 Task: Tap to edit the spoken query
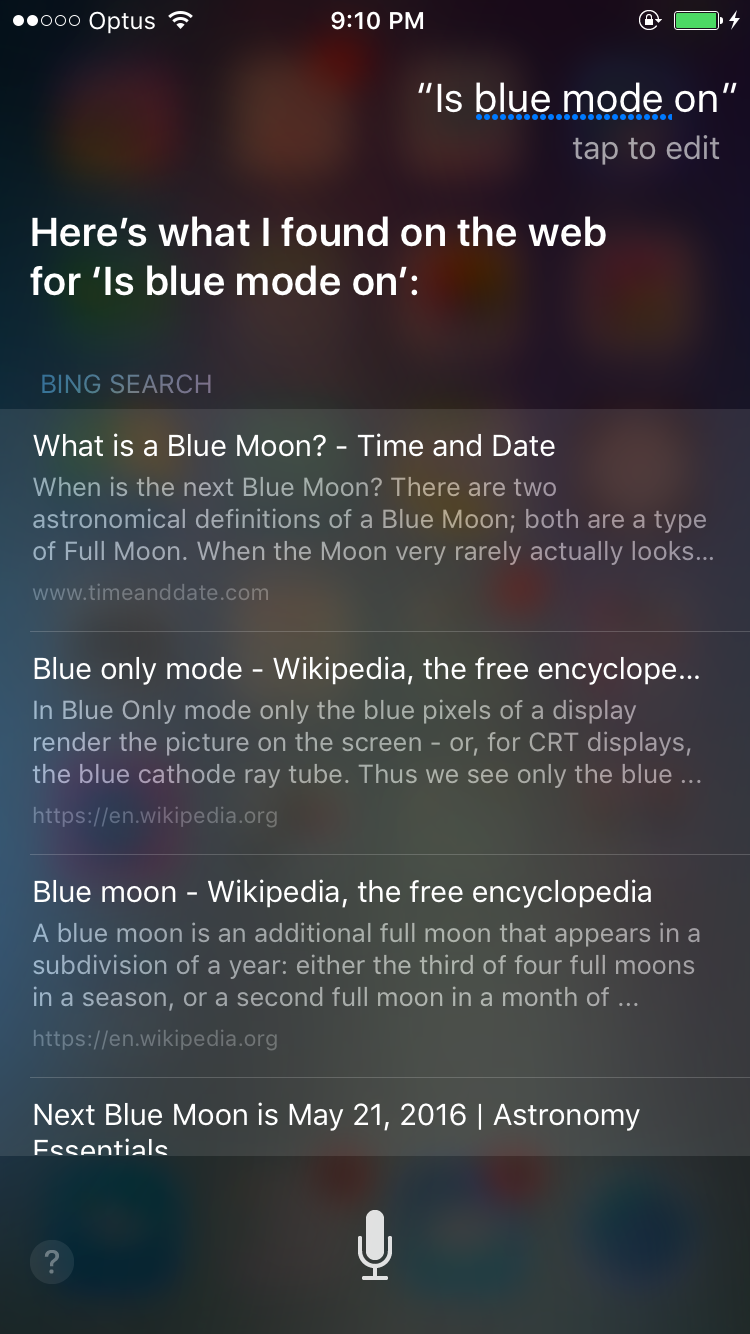pyautogui.click(x=645, y=149)
